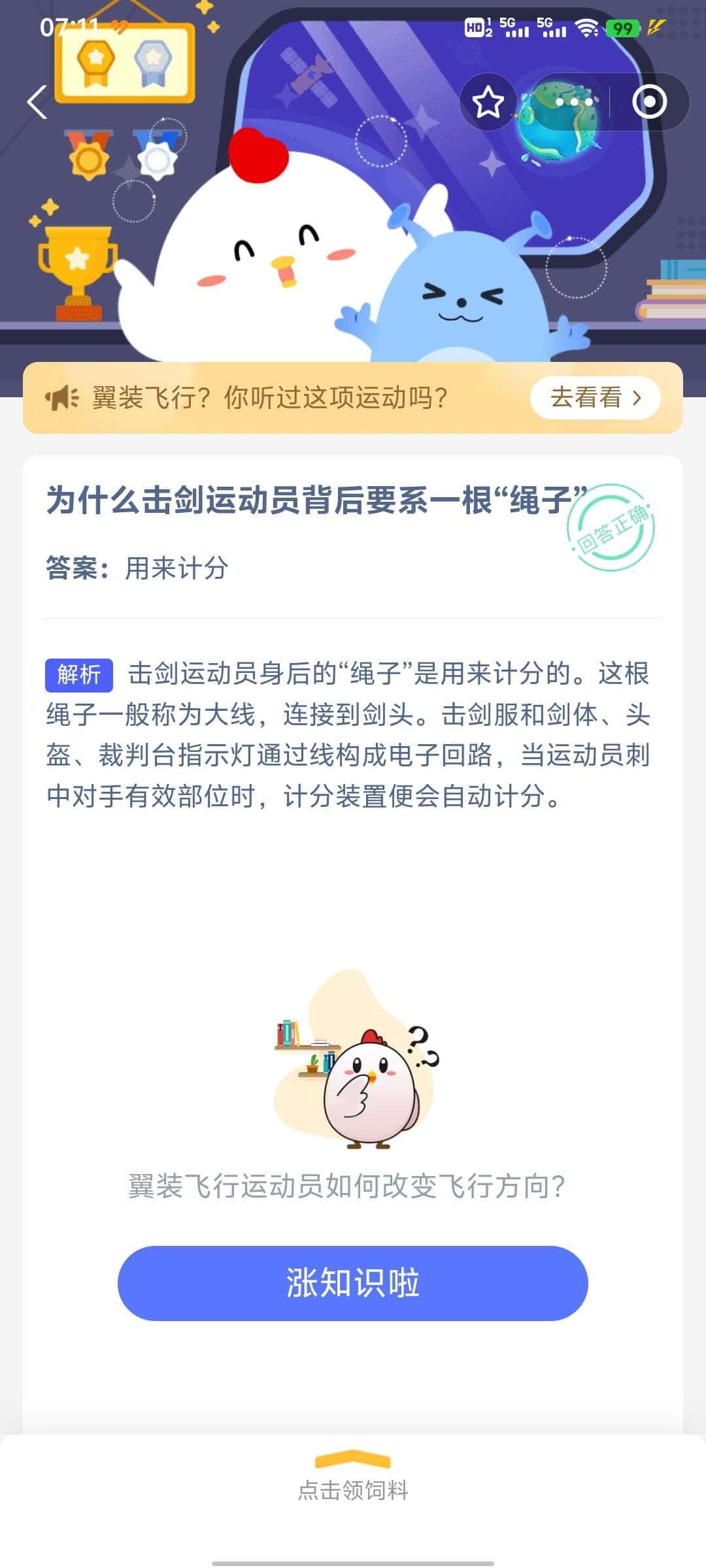
Task: Favorite the page via the star icon
Action: click(489, 103)
